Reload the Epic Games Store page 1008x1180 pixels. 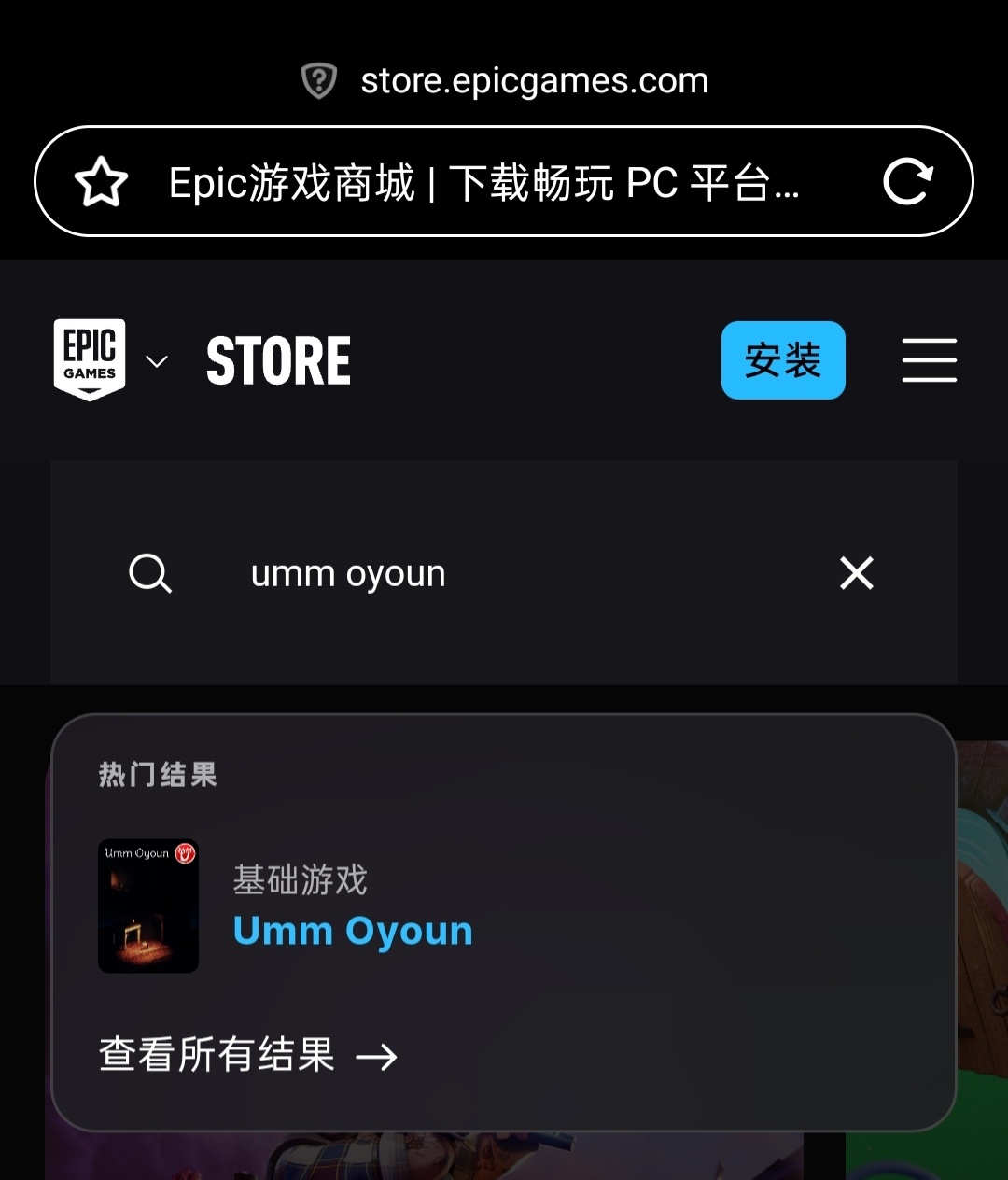[907, 182]
